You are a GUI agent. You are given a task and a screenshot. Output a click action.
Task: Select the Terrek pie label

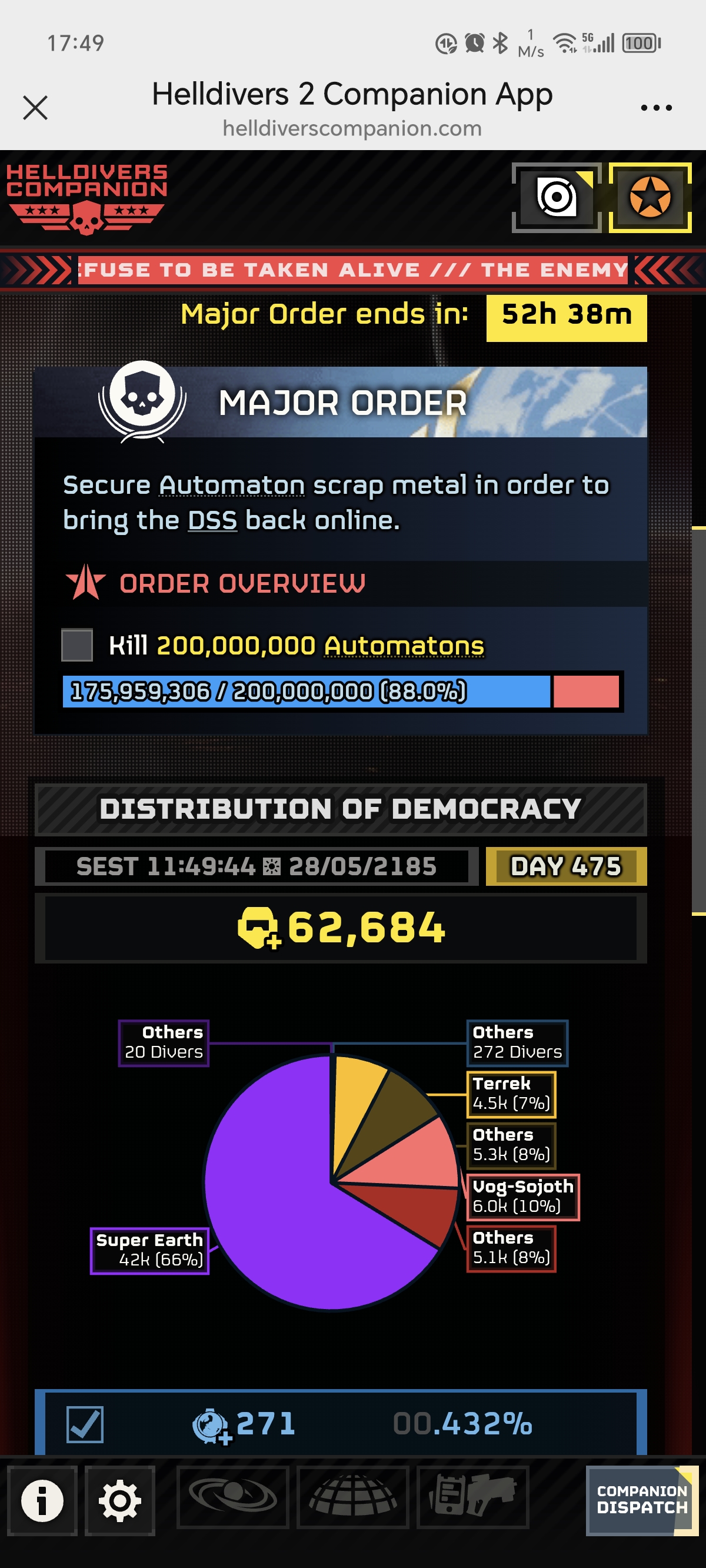pos(511,1094)
